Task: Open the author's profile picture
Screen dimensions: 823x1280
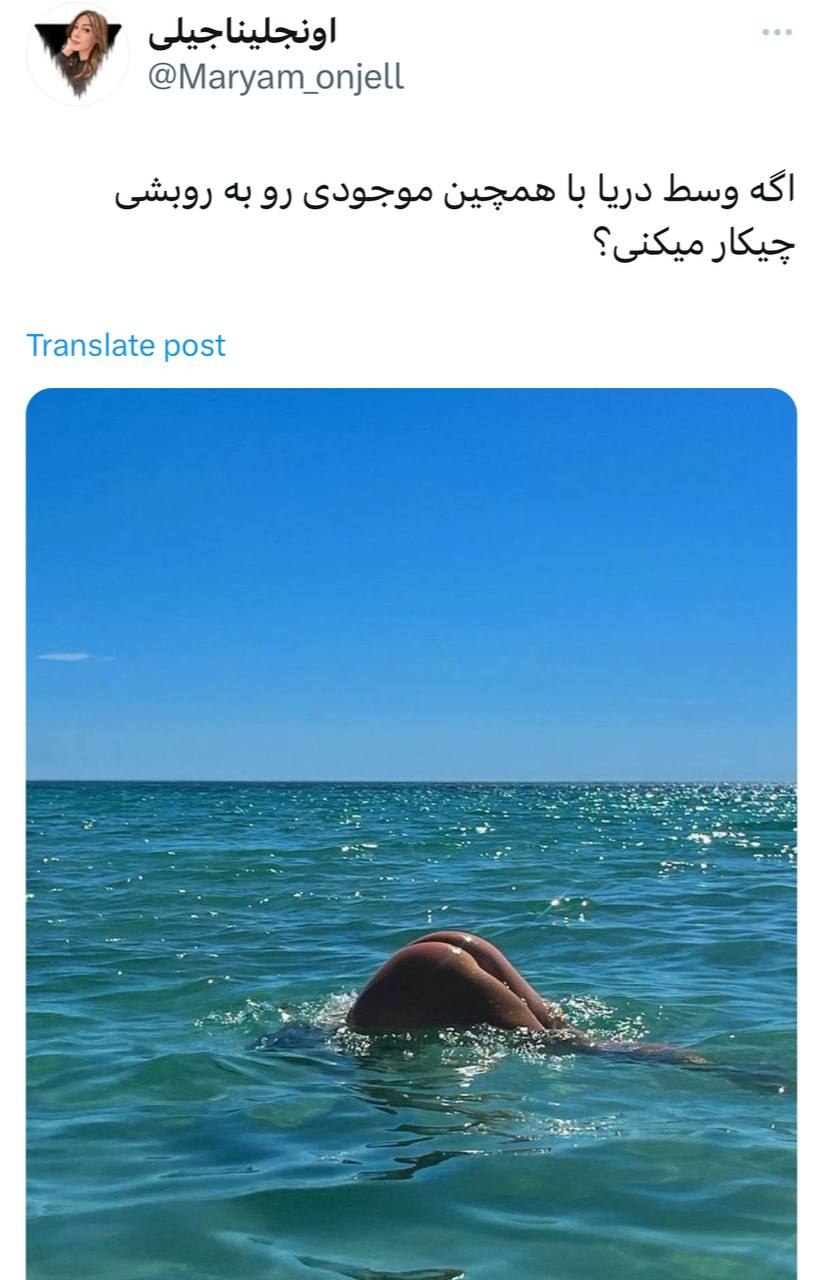Action: (x=77, y=54)
